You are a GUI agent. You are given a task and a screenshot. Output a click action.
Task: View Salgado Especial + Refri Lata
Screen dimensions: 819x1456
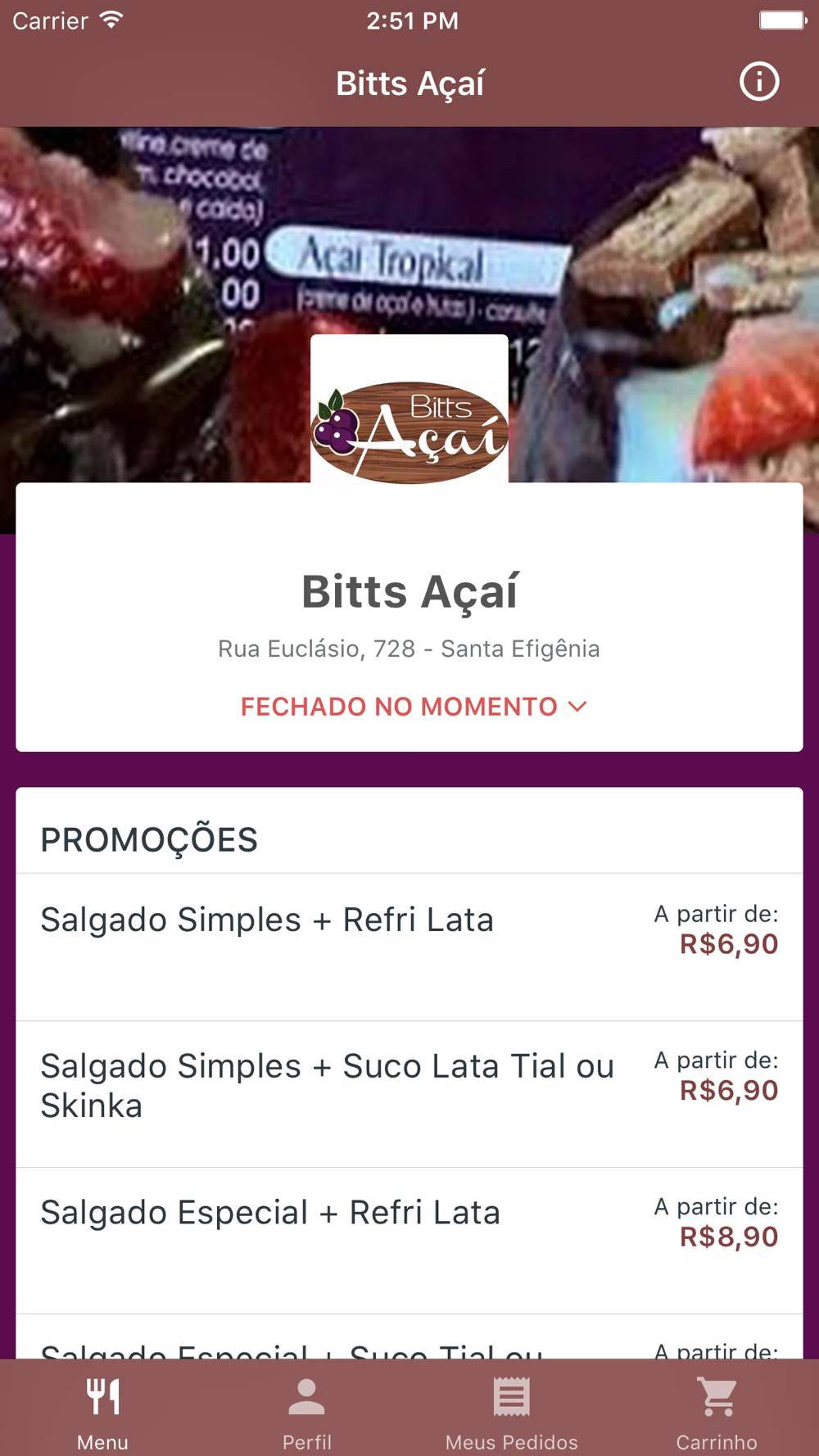pyautogui.click(x=409, y=1240)
